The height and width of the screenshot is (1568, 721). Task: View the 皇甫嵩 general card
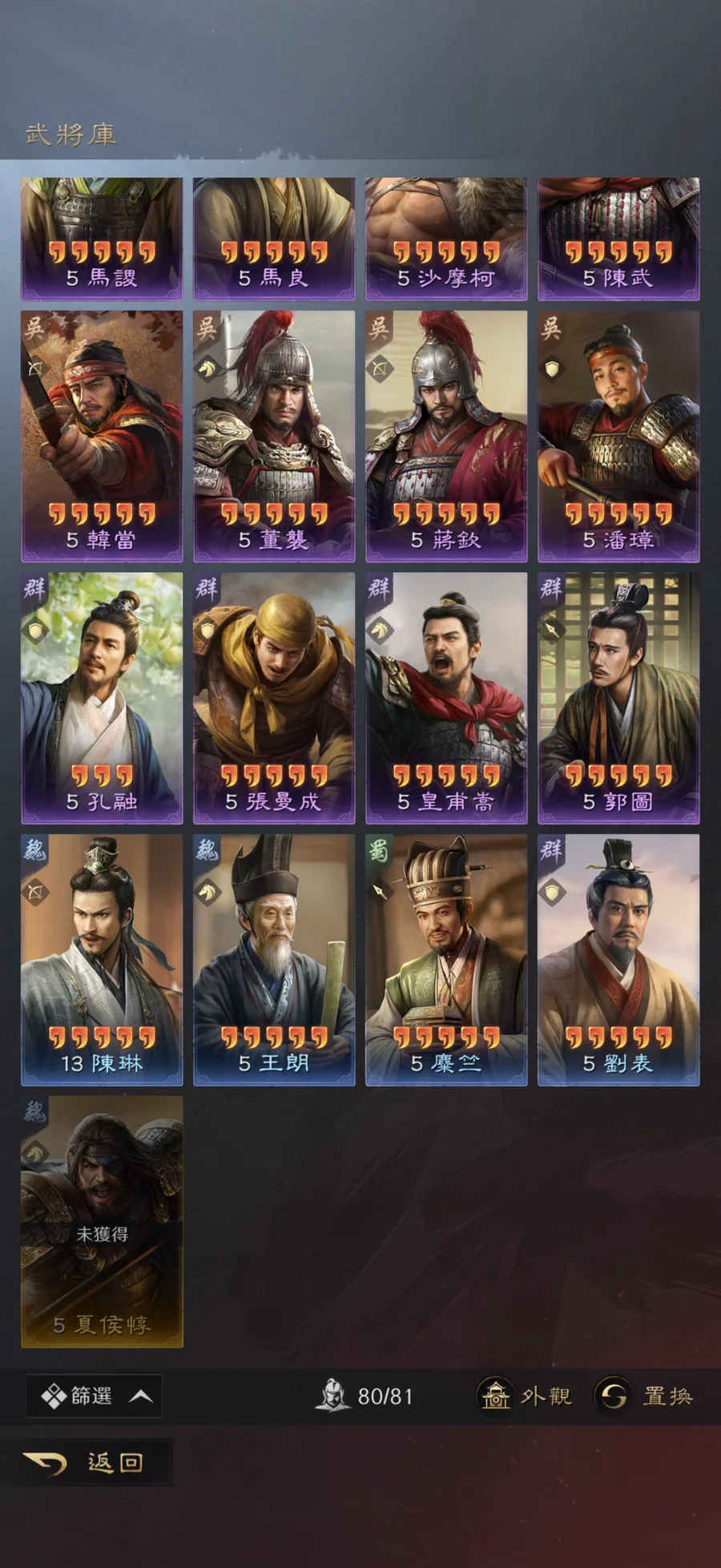pos(446,698)
